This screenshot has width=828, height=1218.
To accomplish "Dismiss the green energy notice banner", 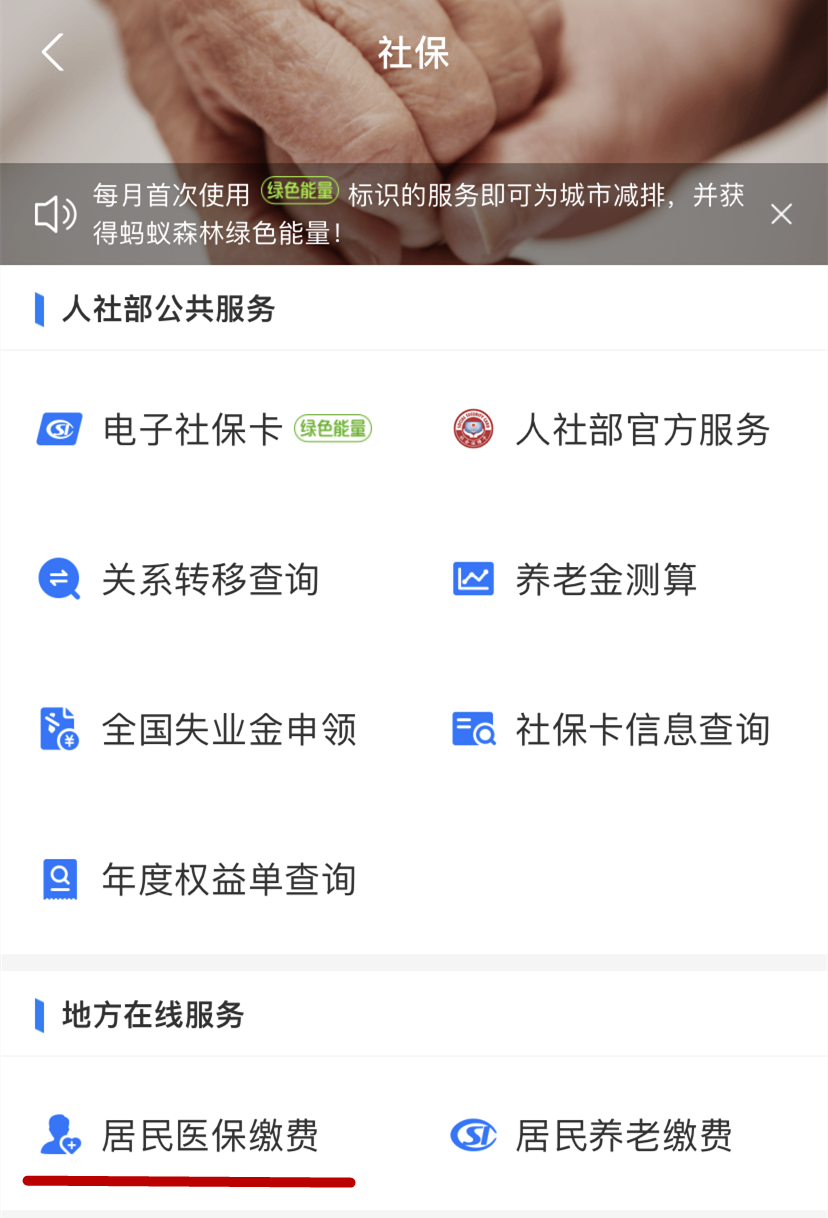I will [781, 214].
